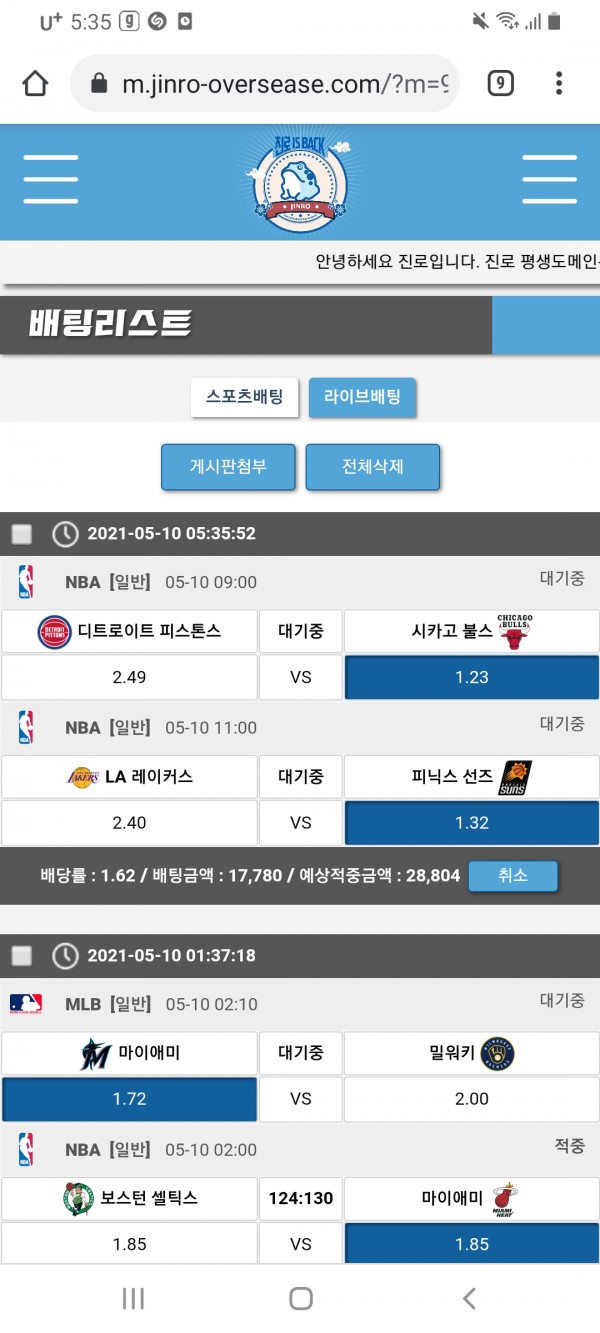Screen dimensions: 600x1333
Task: Go back with the system back button
Action: tap(468, 1298)
